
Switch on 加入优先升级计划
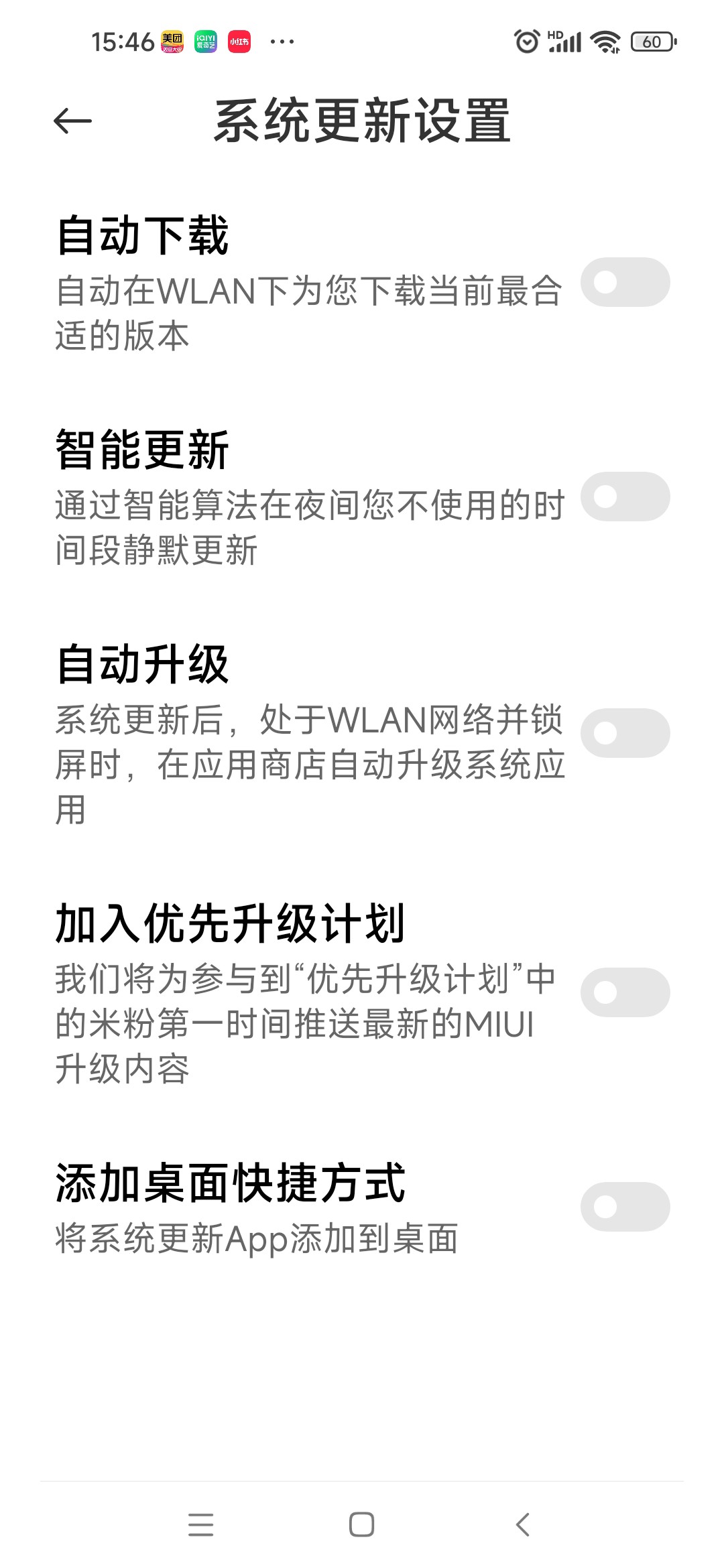(625, 992)
